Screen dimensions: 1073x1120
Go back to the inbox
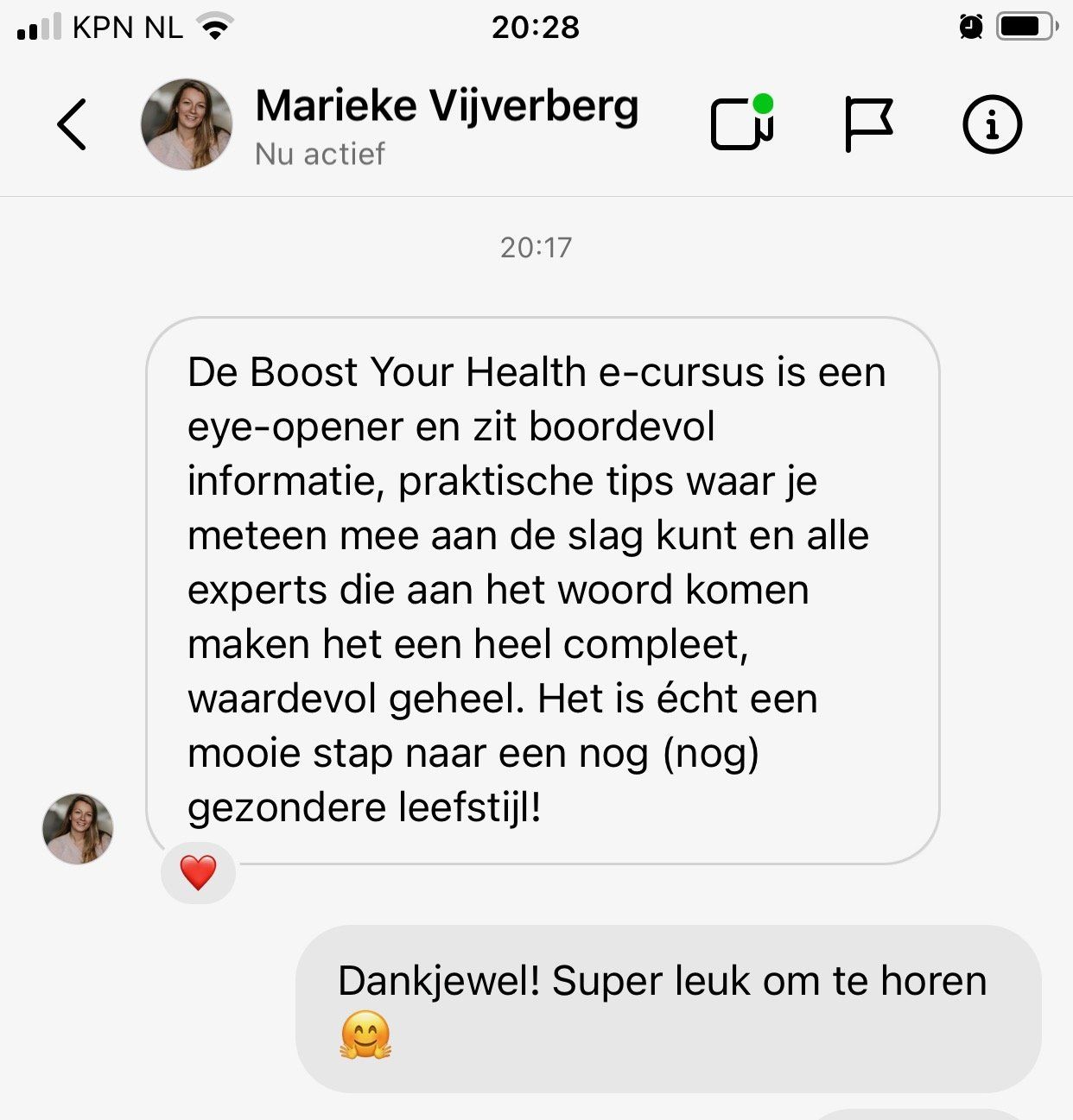(72, 125)
